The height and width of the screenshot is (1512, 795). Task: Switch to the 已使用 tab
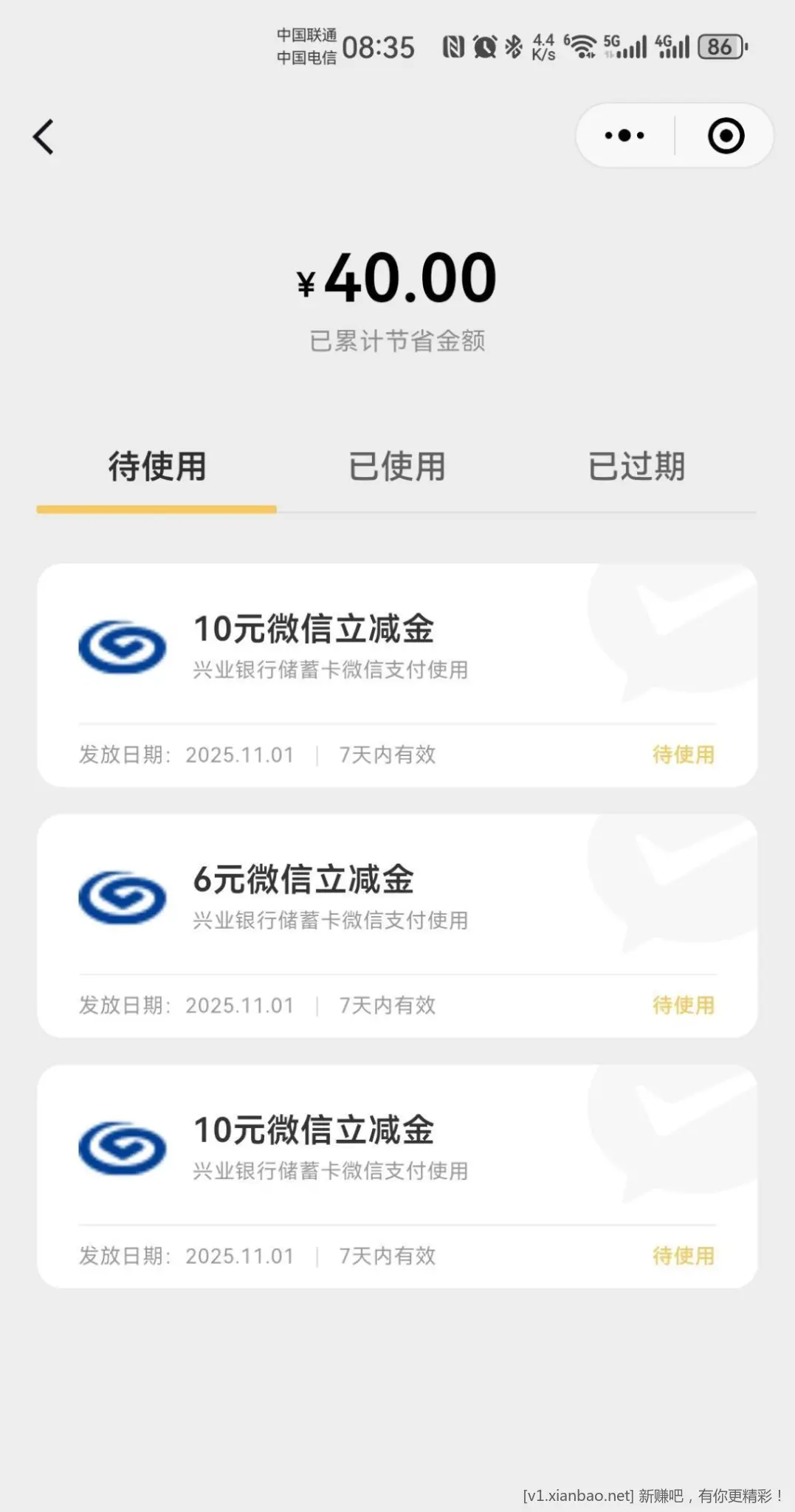(397, 467)
